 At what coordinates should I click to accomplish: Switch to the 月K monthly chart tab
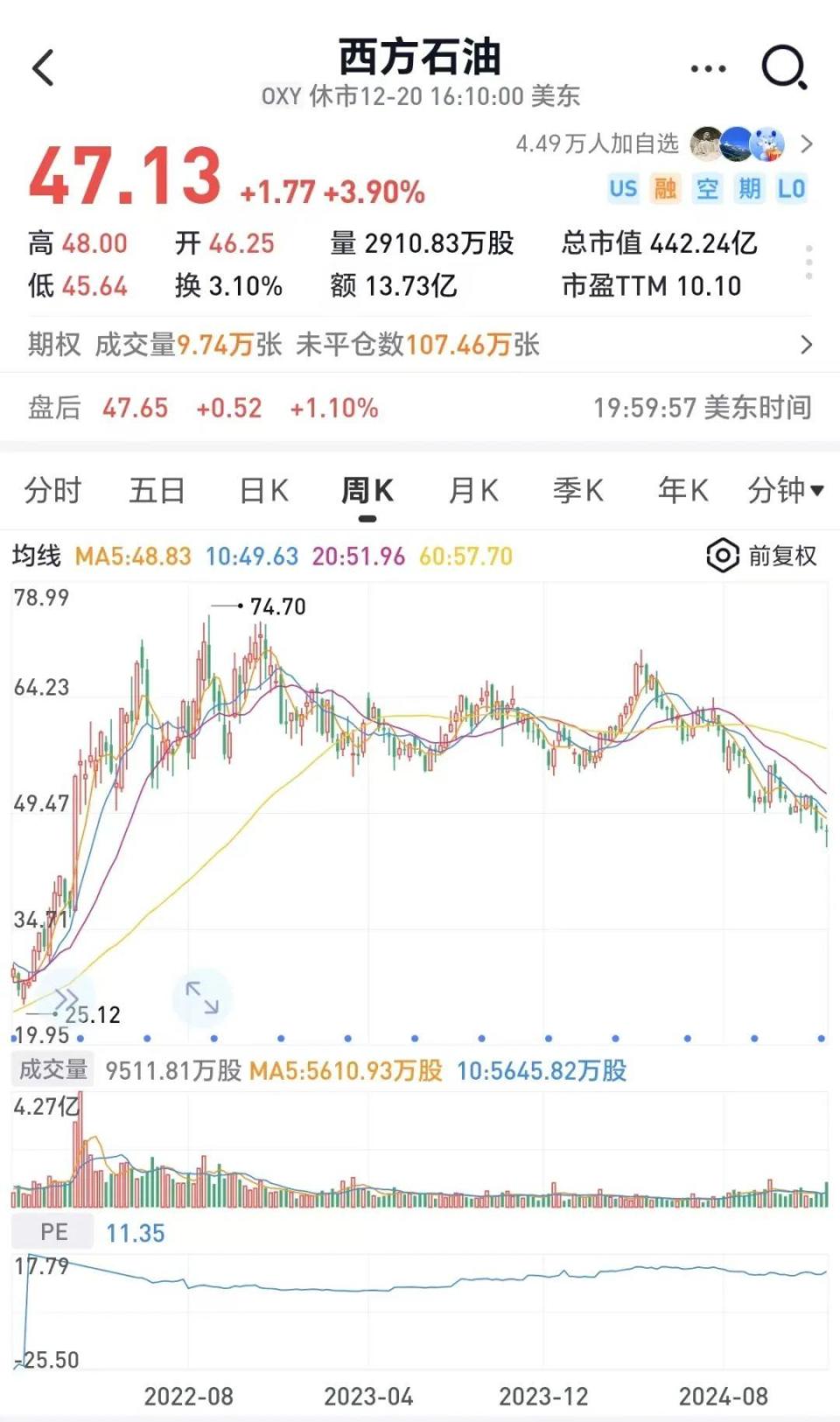[x=472, y=491]
